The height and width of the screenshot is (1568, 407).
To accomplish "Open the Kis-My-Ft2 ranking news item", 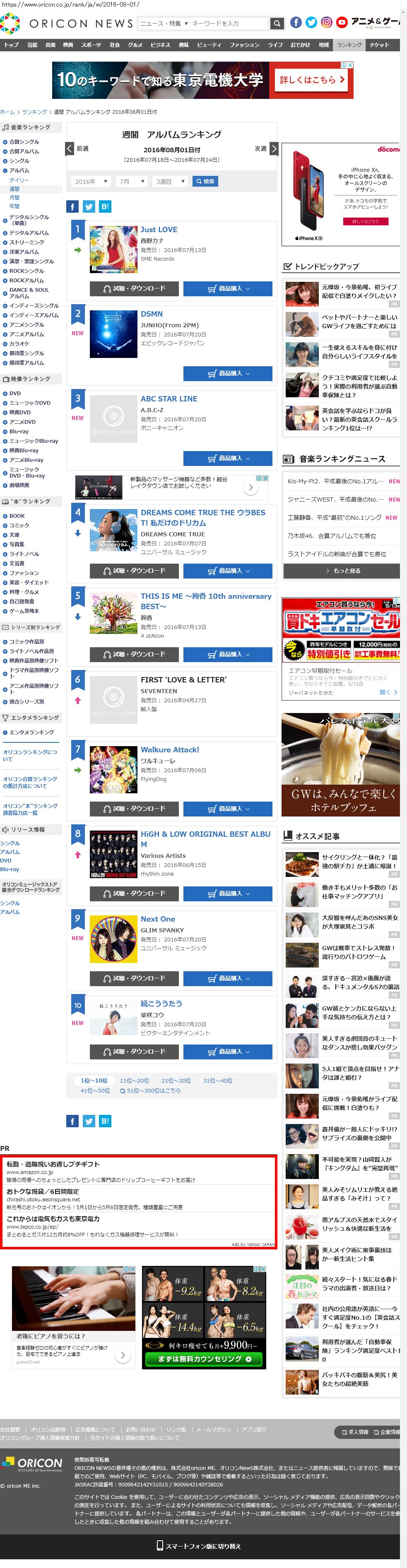I will 336,481.
